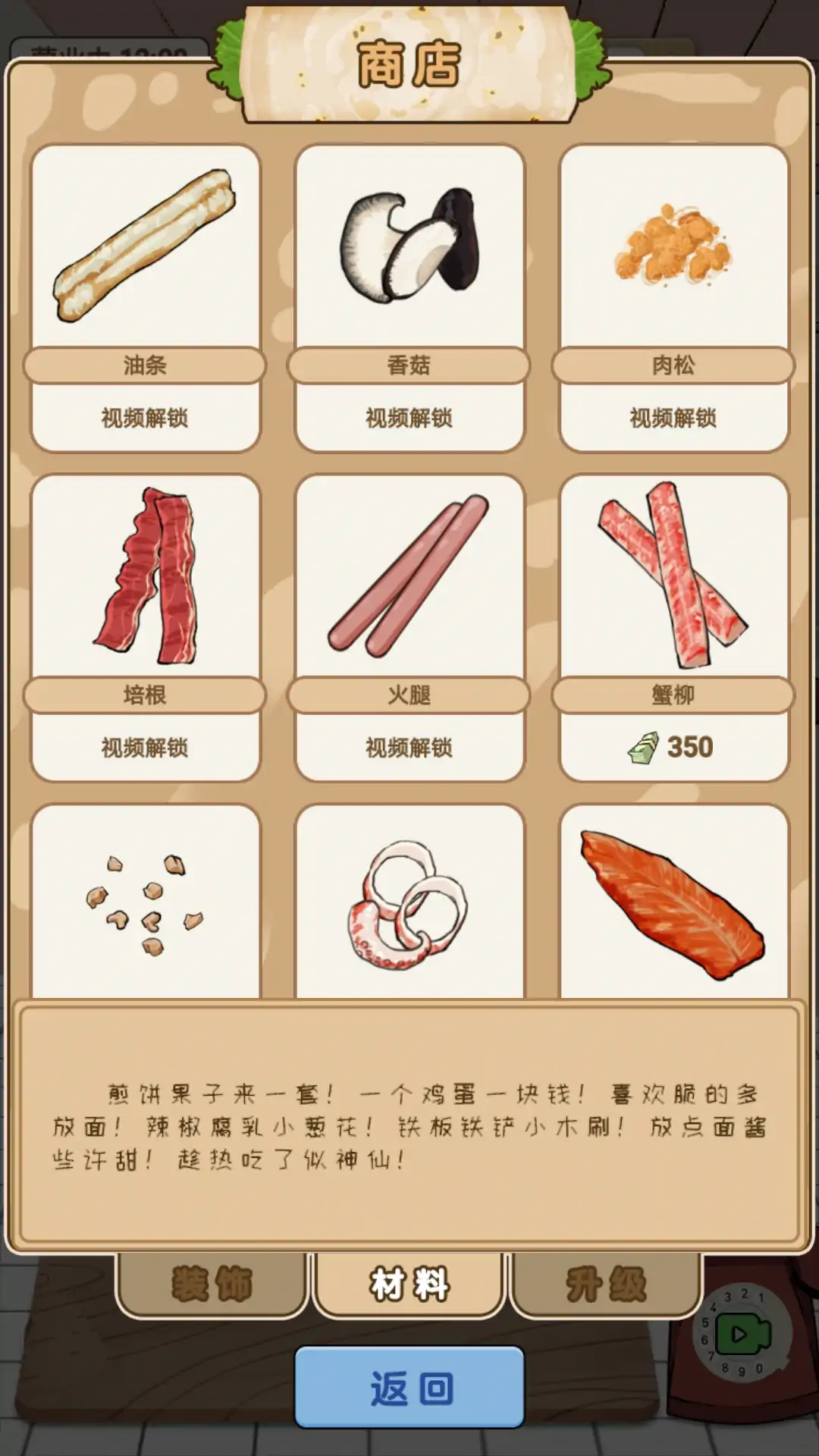Switch to the 装饰 tab

(x=212, y=1285)
